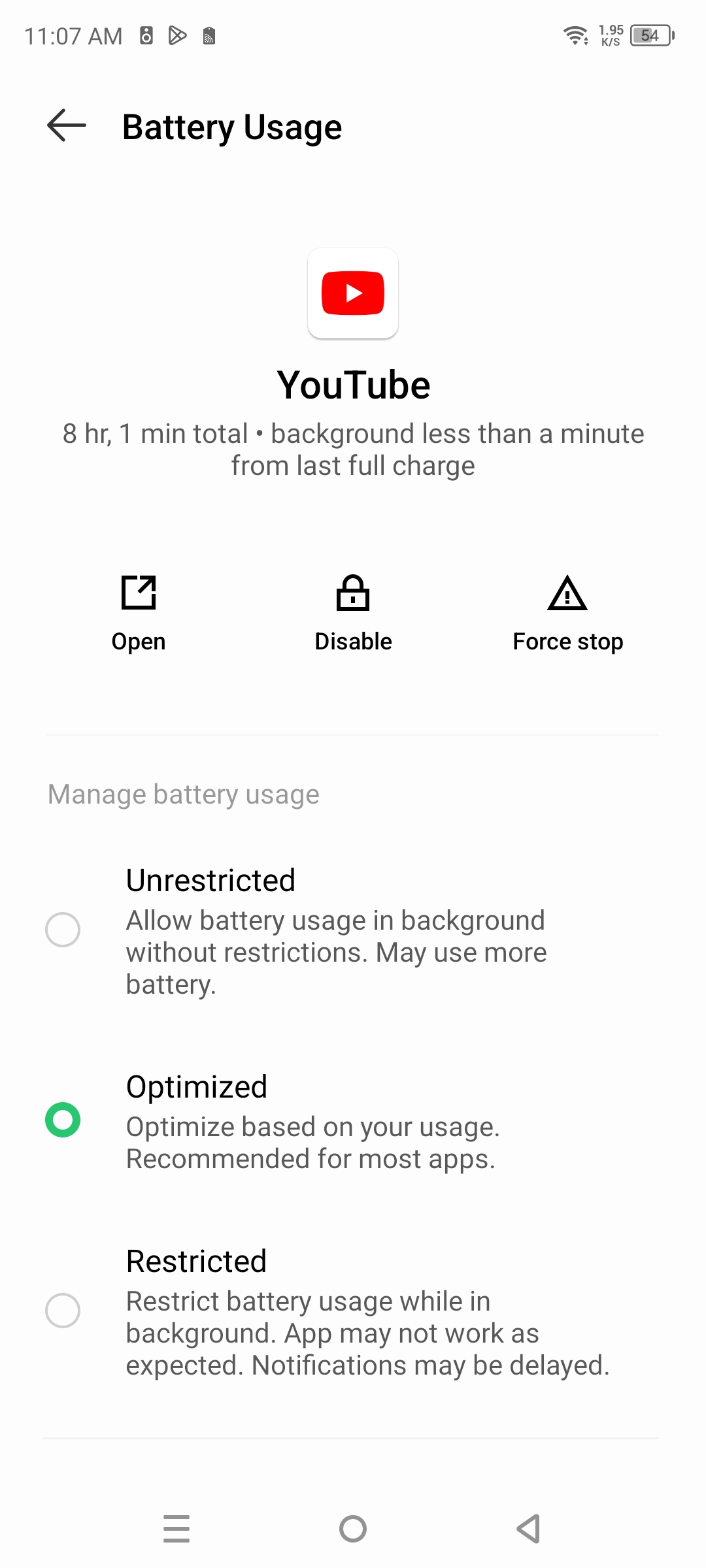Open the YouTube app
The height and width of the screenshot is (1568, 706).
[x=139, y=613]
